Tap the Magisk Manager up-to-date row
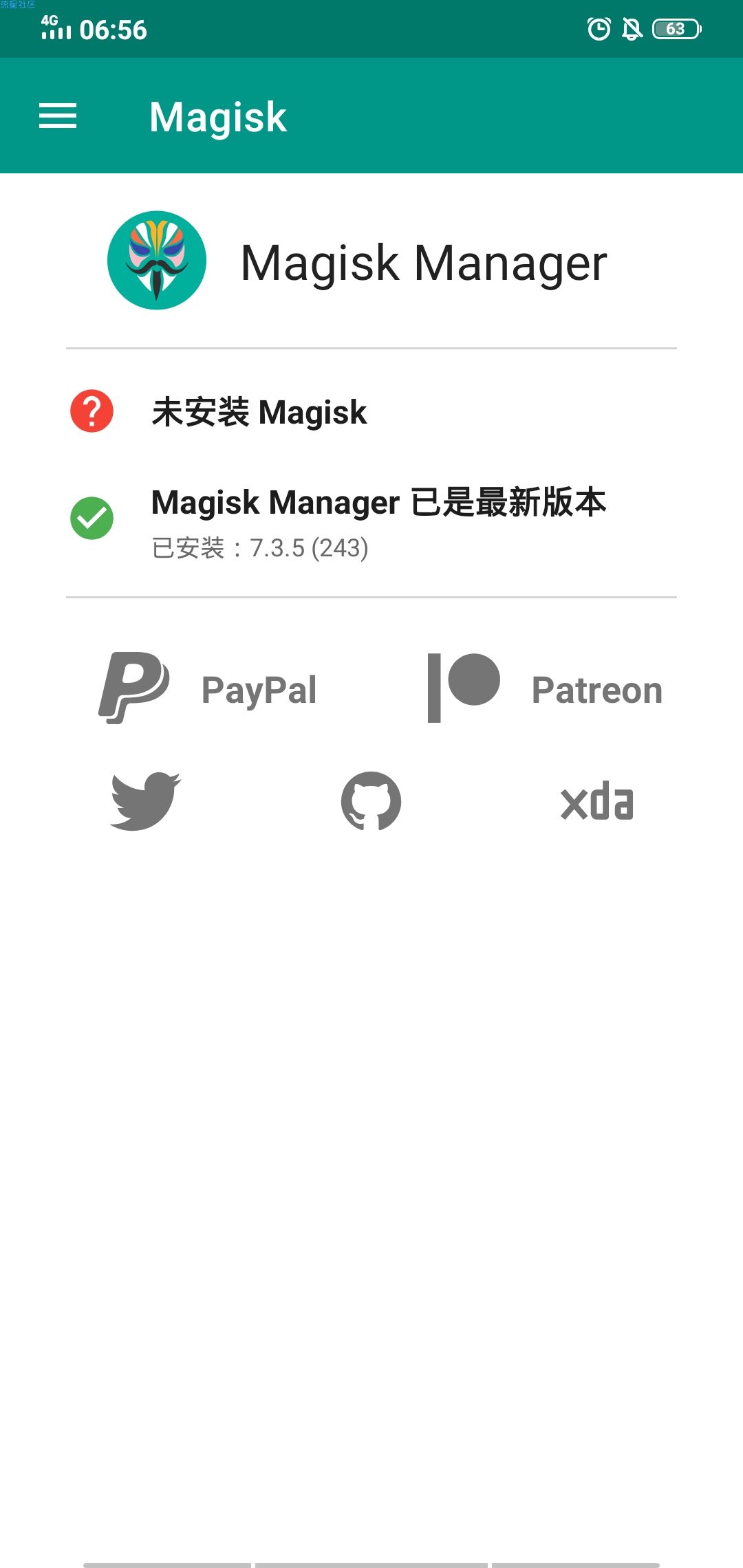 [x=371, y=521]
